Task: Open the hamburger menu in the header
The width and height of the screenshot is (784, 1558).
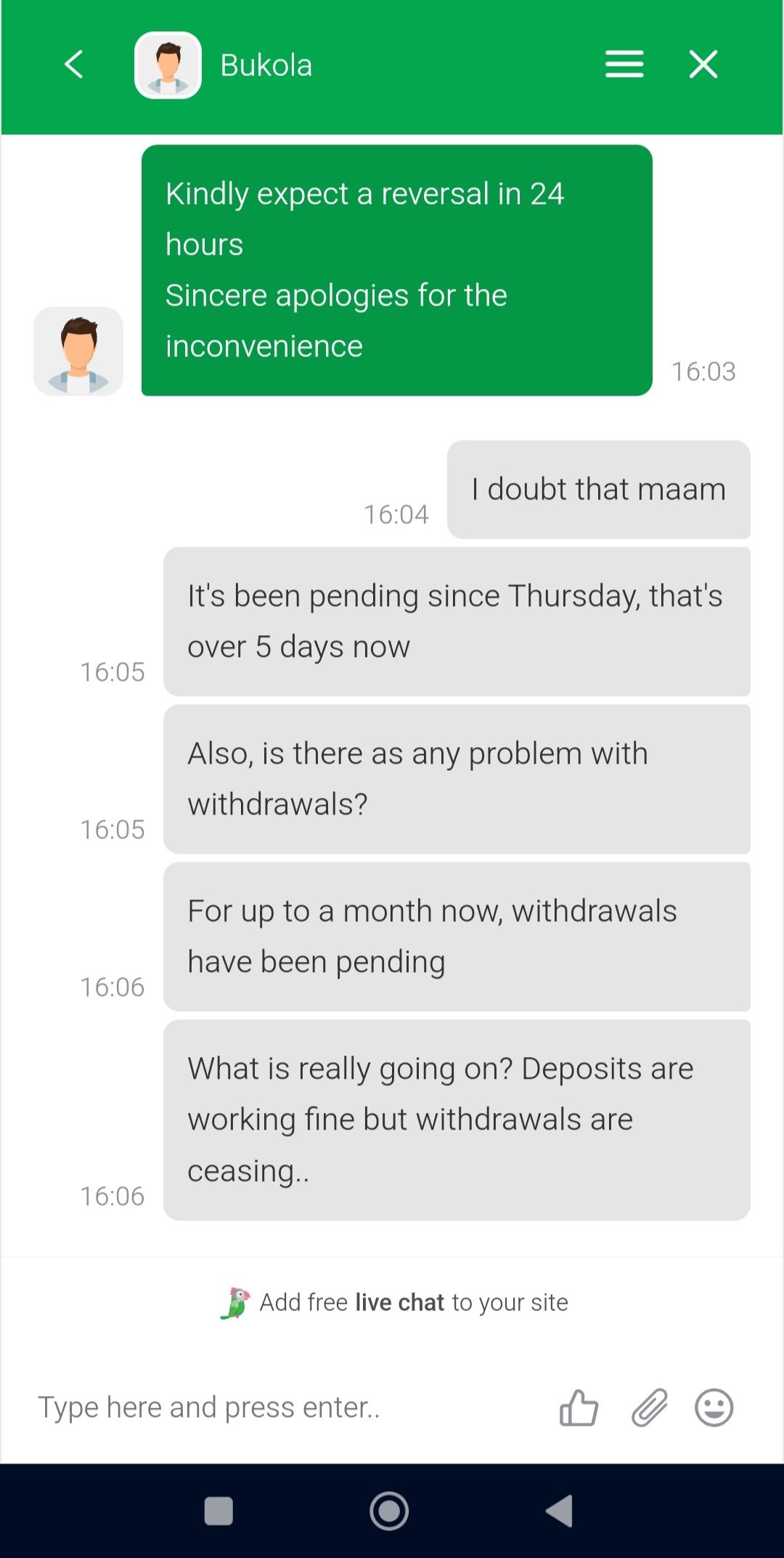Action: pos(624,65)
